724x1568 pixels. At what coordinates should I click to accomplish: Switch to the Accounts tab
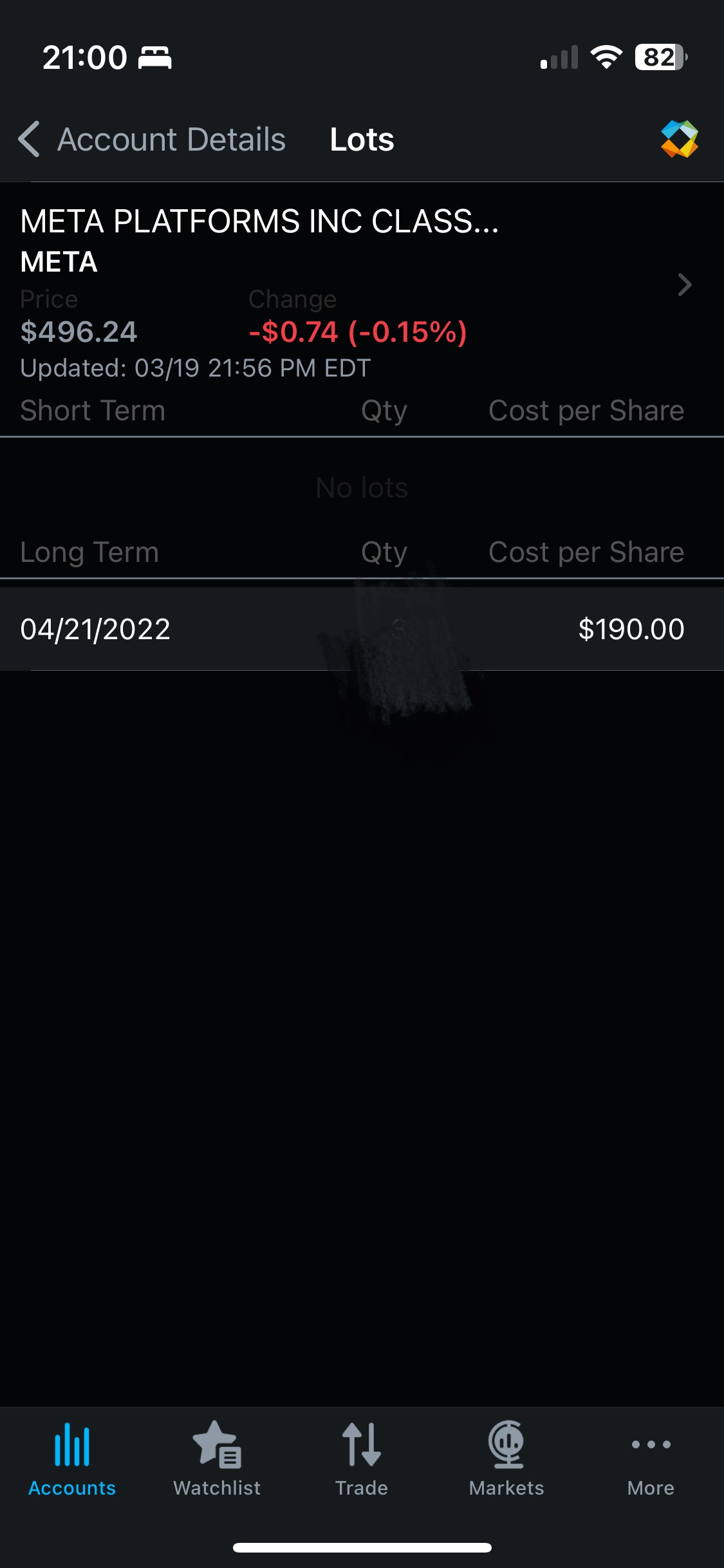(72, 1460)
